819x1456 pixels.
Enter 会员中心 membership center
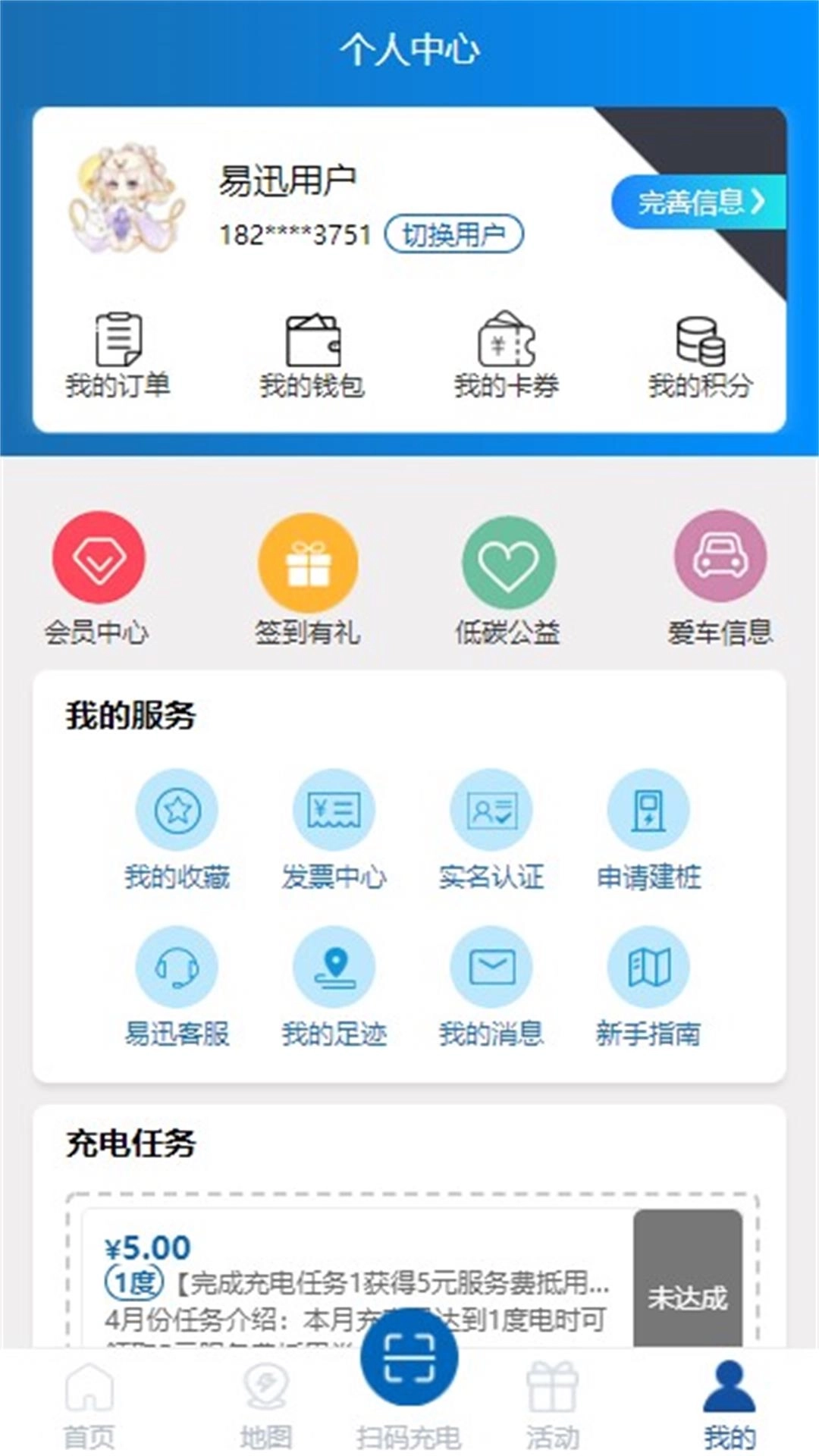coord(99,563)
